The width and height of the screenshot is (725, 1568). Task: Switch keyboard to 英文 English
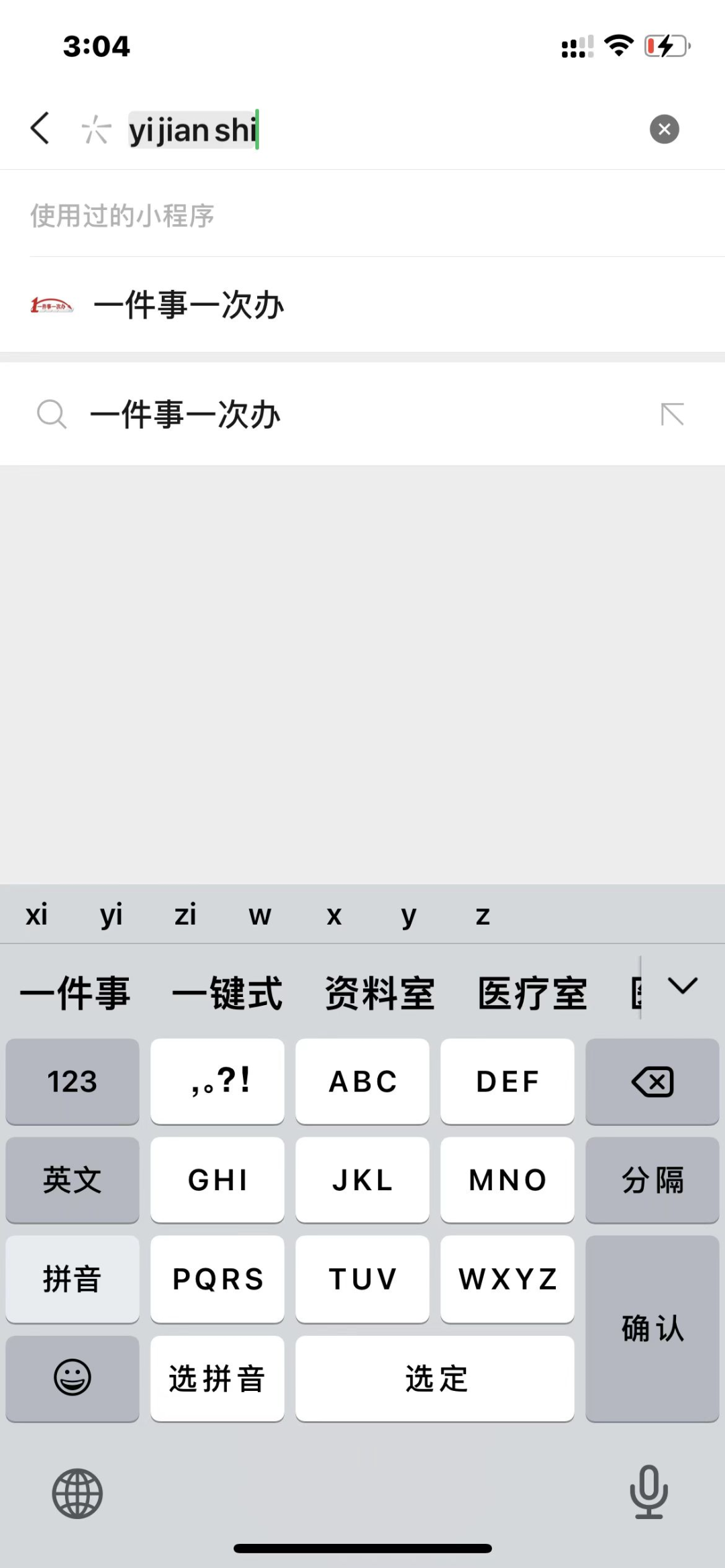72,1180
